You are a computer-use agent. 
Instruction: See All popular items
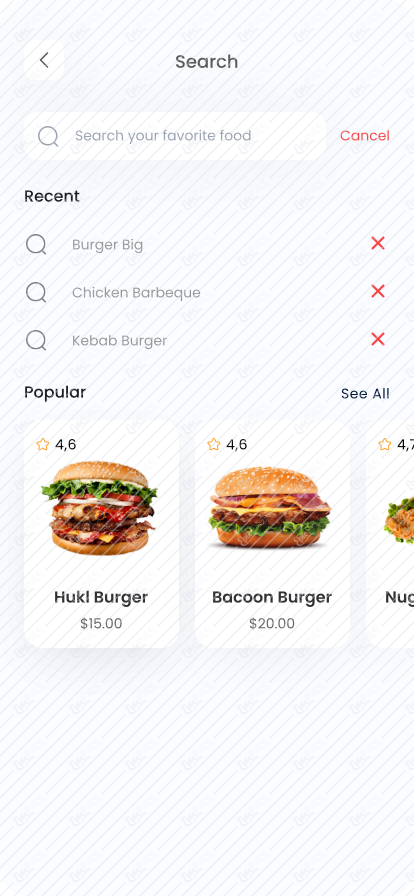[x=365, y=394]
